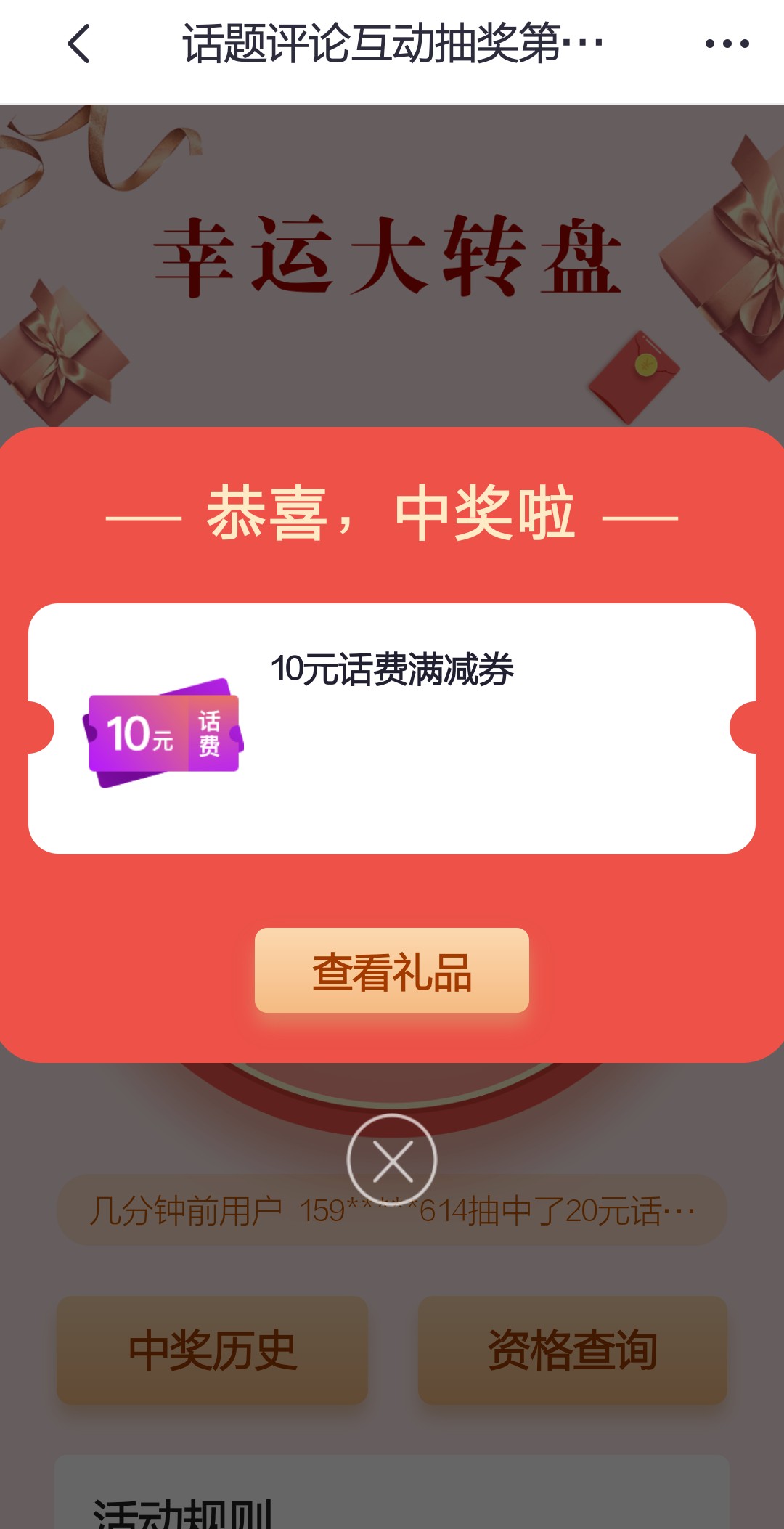Image resolution: width=784 pixels, height=1529 pixels.
Task: Open the 中奖历史 winning records
Action: (x=213, y=1350)
